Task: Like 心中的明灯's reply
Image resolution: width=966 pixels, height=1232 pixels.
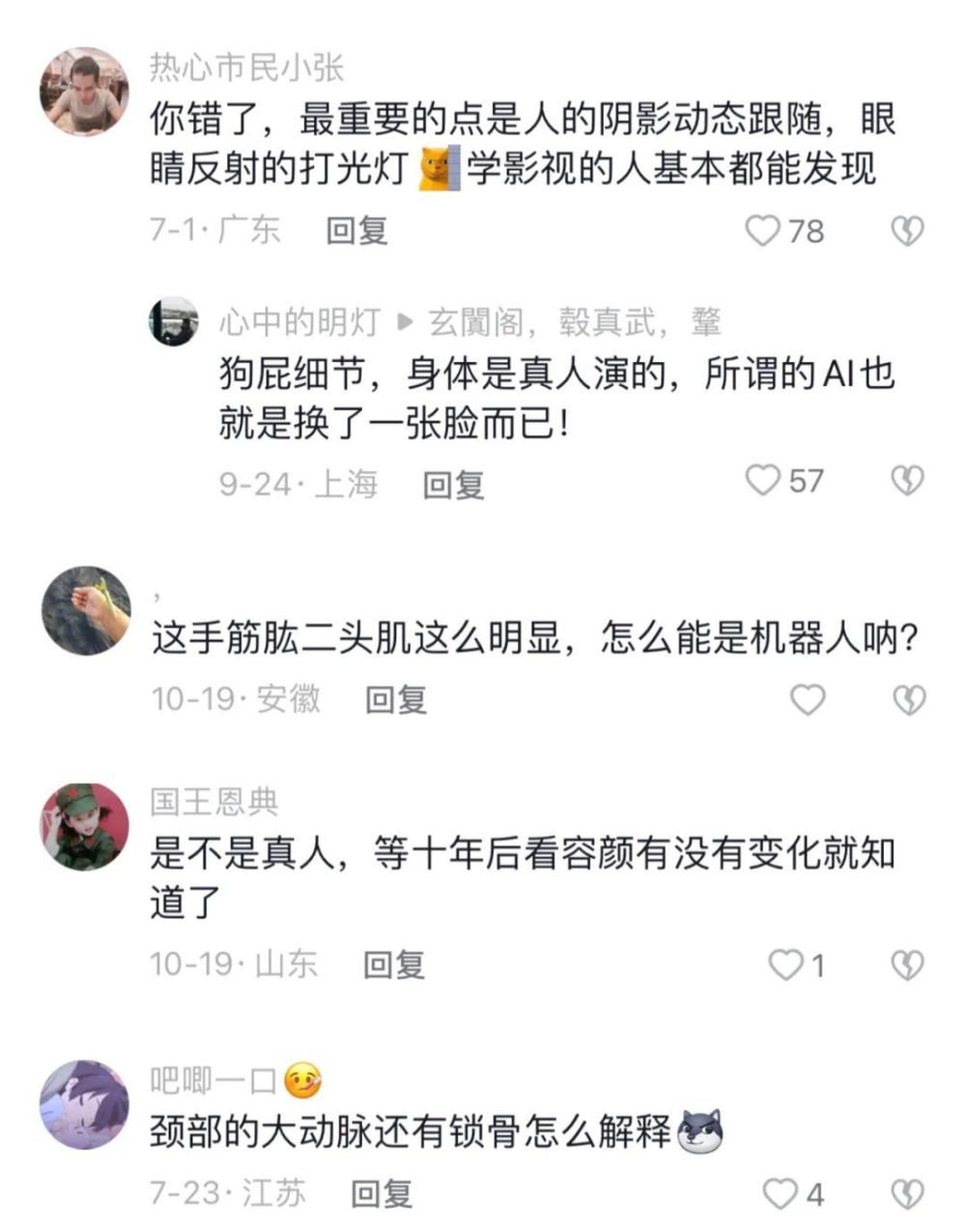Action: (x=764, y=481)
